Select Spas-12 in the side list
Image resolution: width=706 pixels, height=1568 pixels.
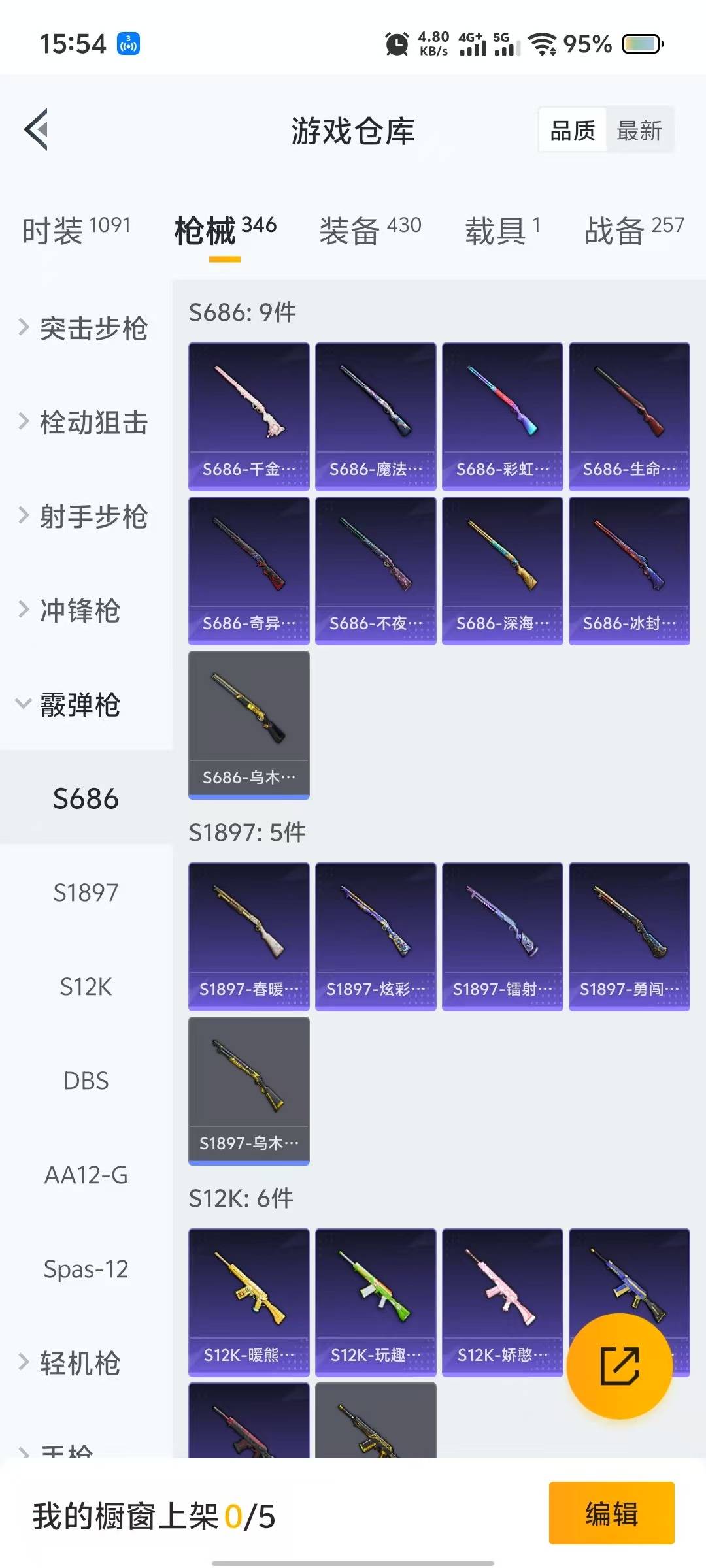86,1269
